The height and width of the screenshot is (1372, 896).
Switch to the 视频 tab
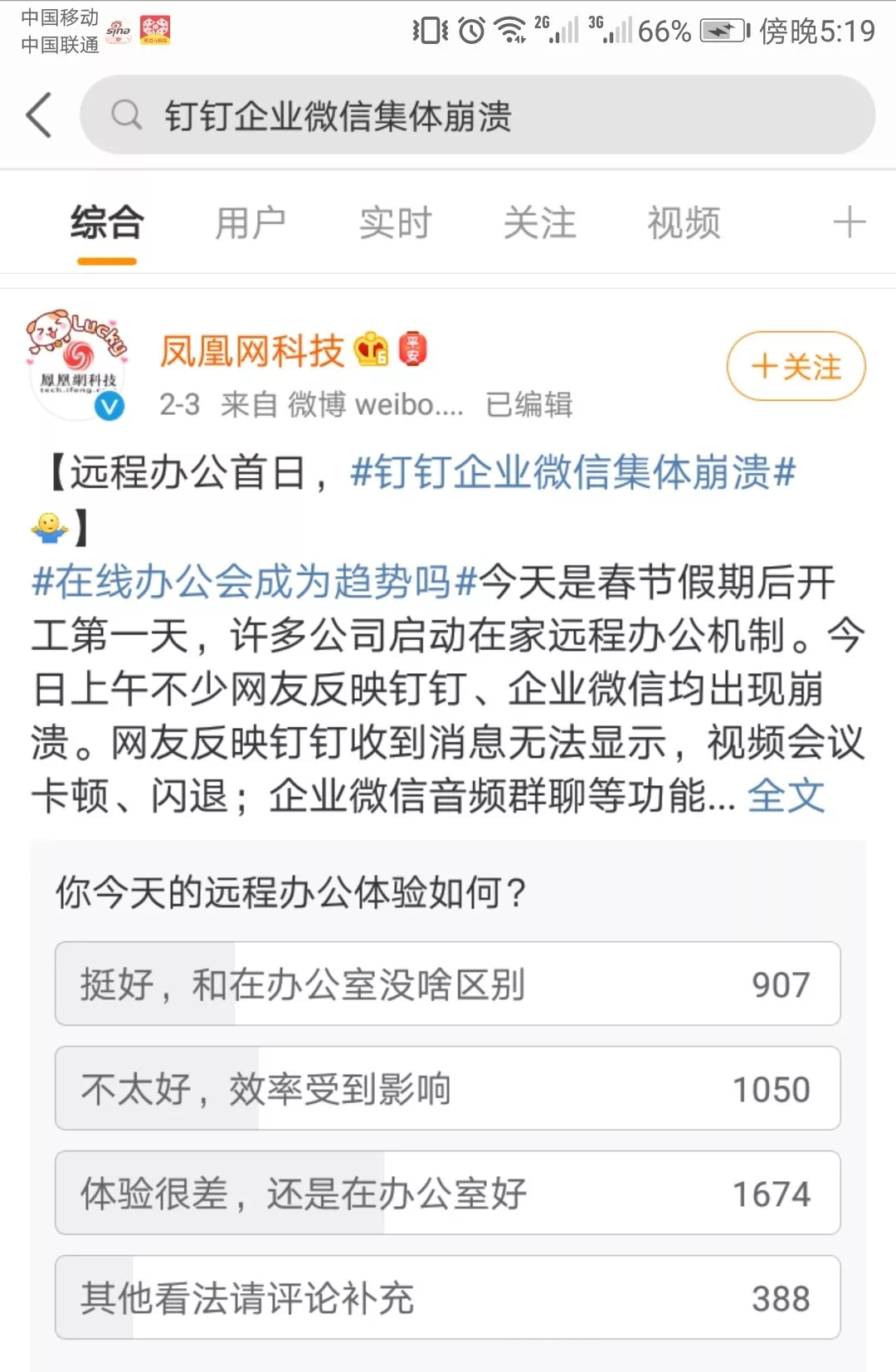[684, 223]
